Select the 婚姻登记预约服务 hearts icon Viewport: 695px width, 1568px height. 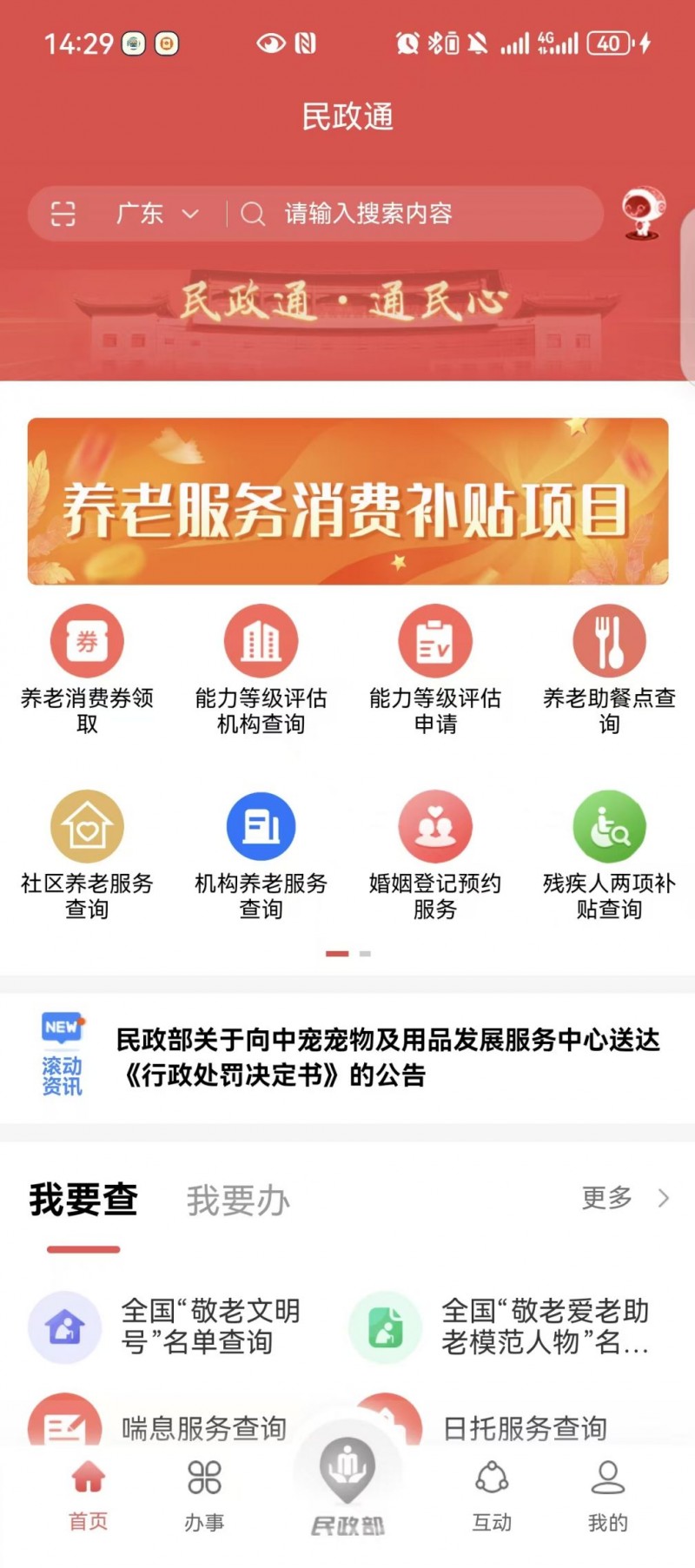point(435,825)
